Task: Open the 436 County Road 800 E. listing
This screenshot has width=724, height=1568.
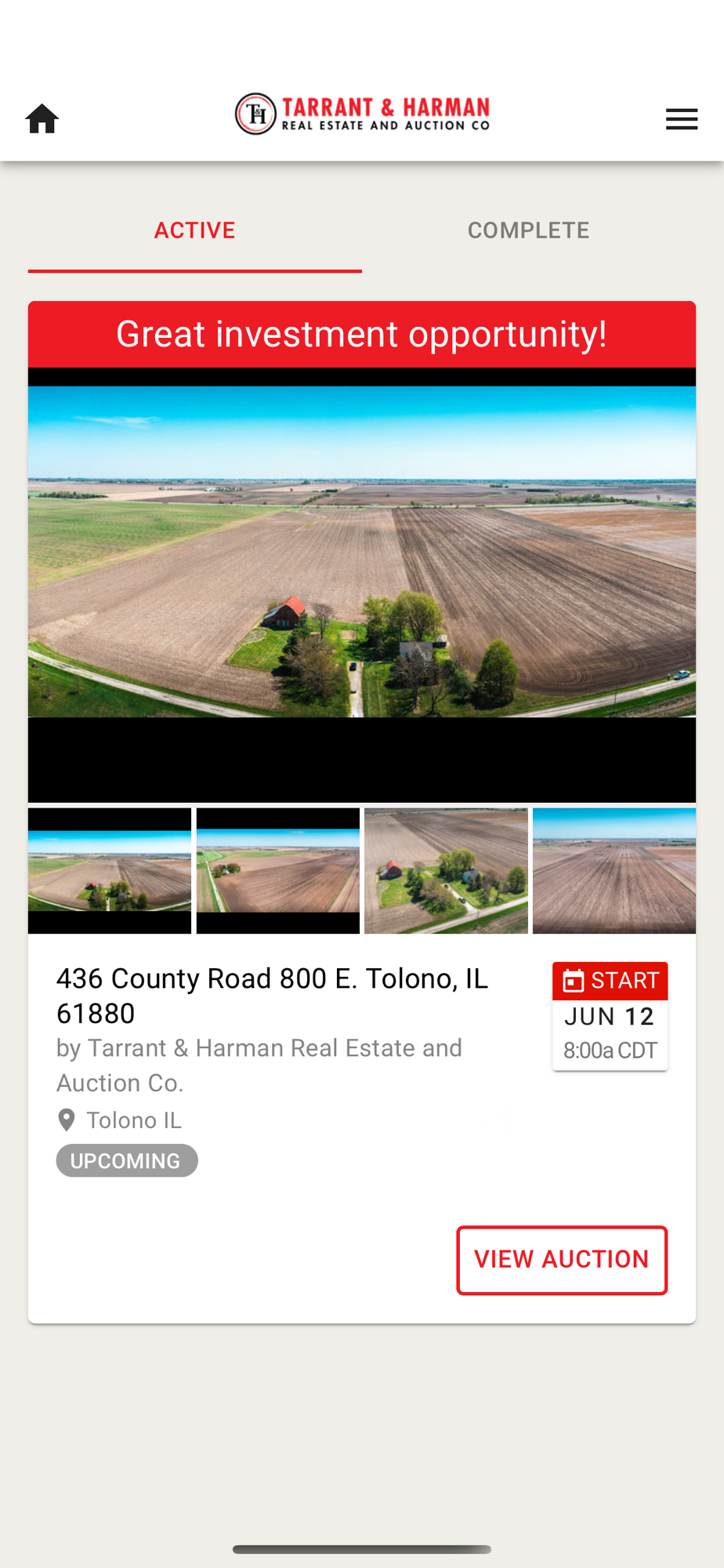Action: coord(272,996)
